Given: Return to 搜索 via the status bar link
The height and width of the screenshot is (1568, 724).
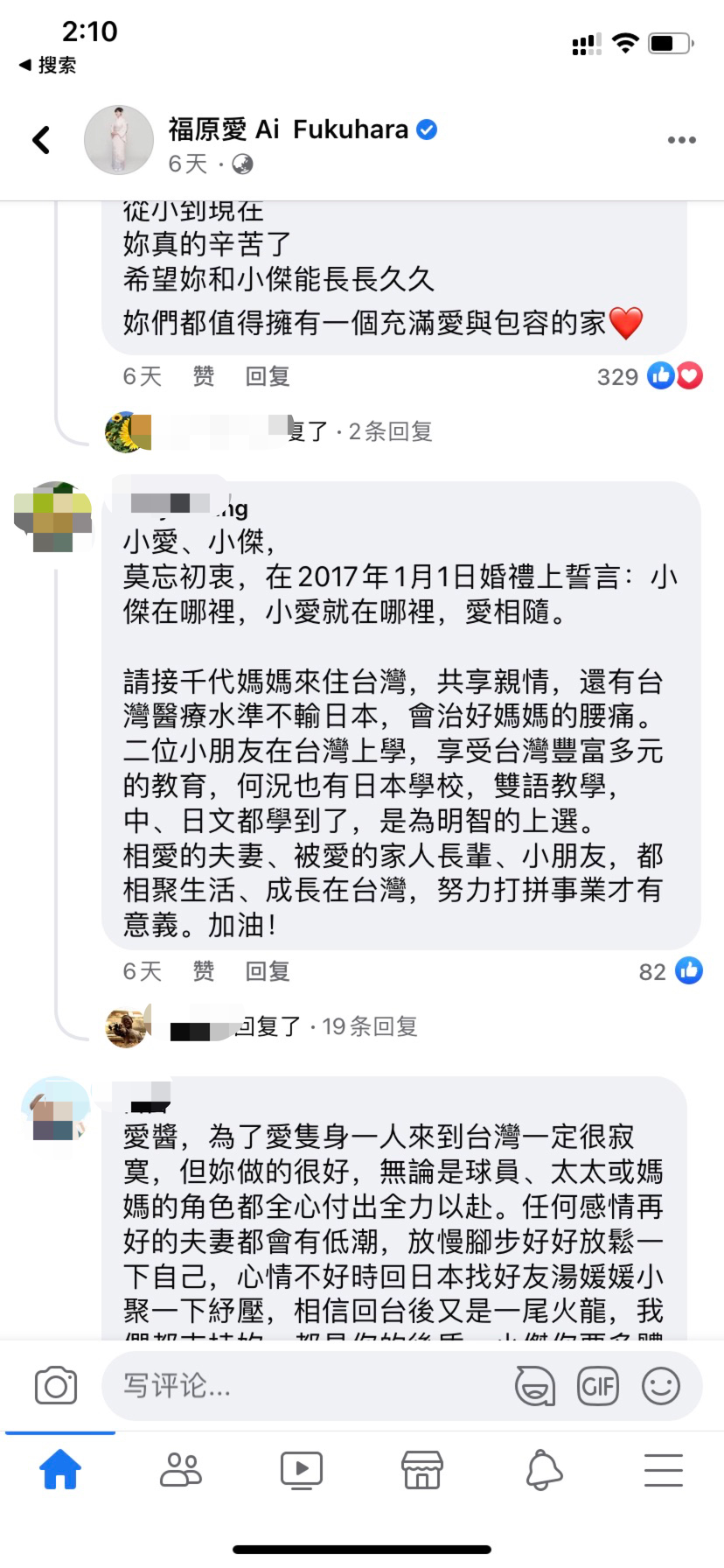Looking at the screenshot, I should pos(48,65).
